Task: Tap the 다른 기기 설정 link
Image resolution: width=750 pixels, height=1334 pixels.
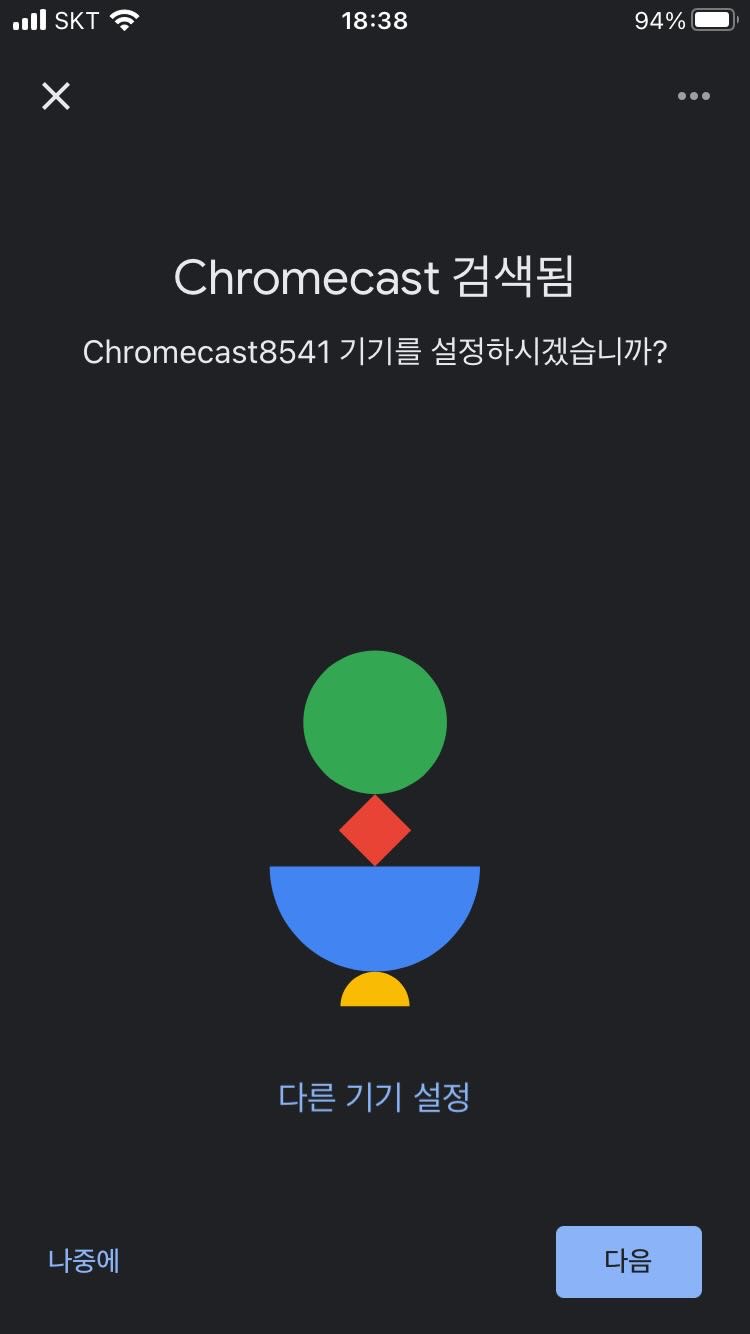Action: [374, 1097]
